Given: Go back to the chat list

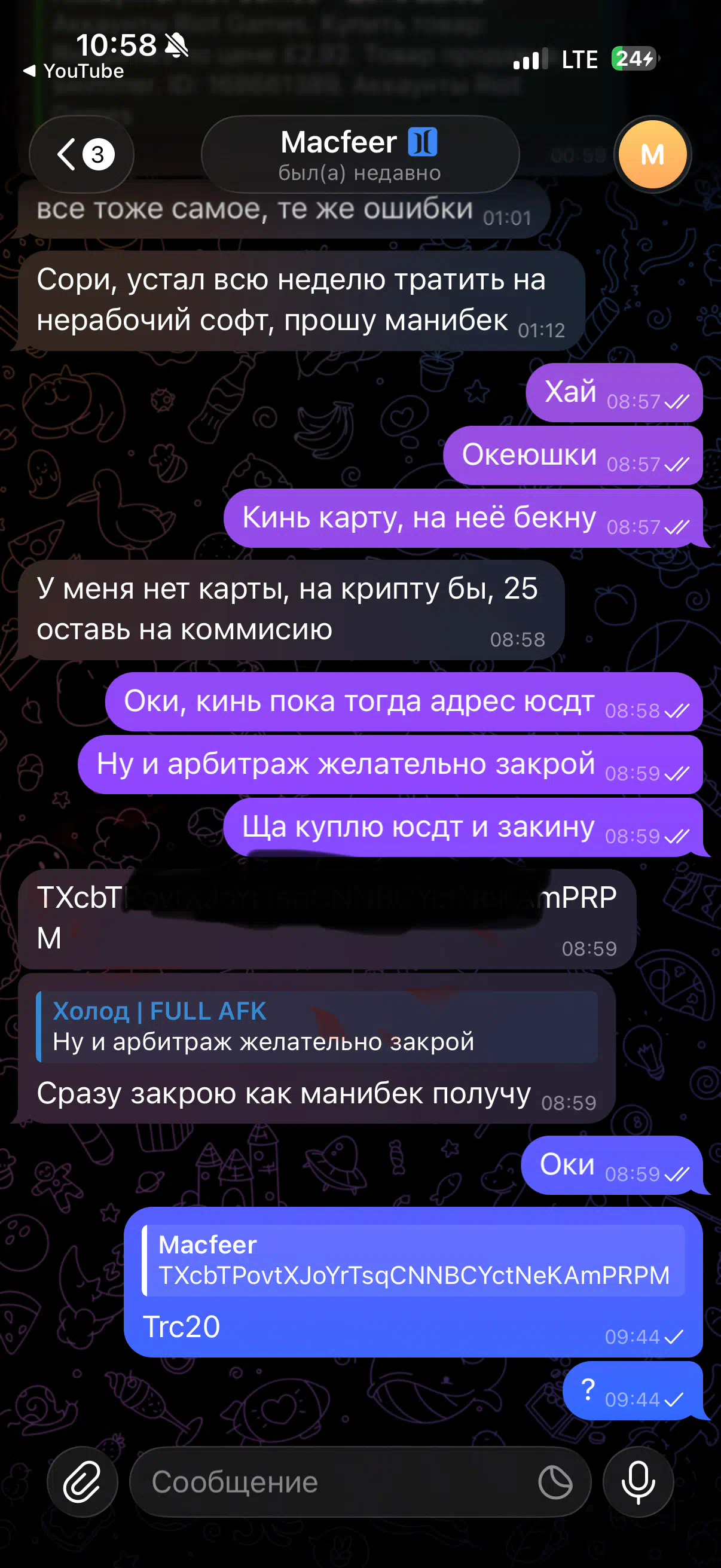Looking at the screenshot, I should (x=81, y=155).
